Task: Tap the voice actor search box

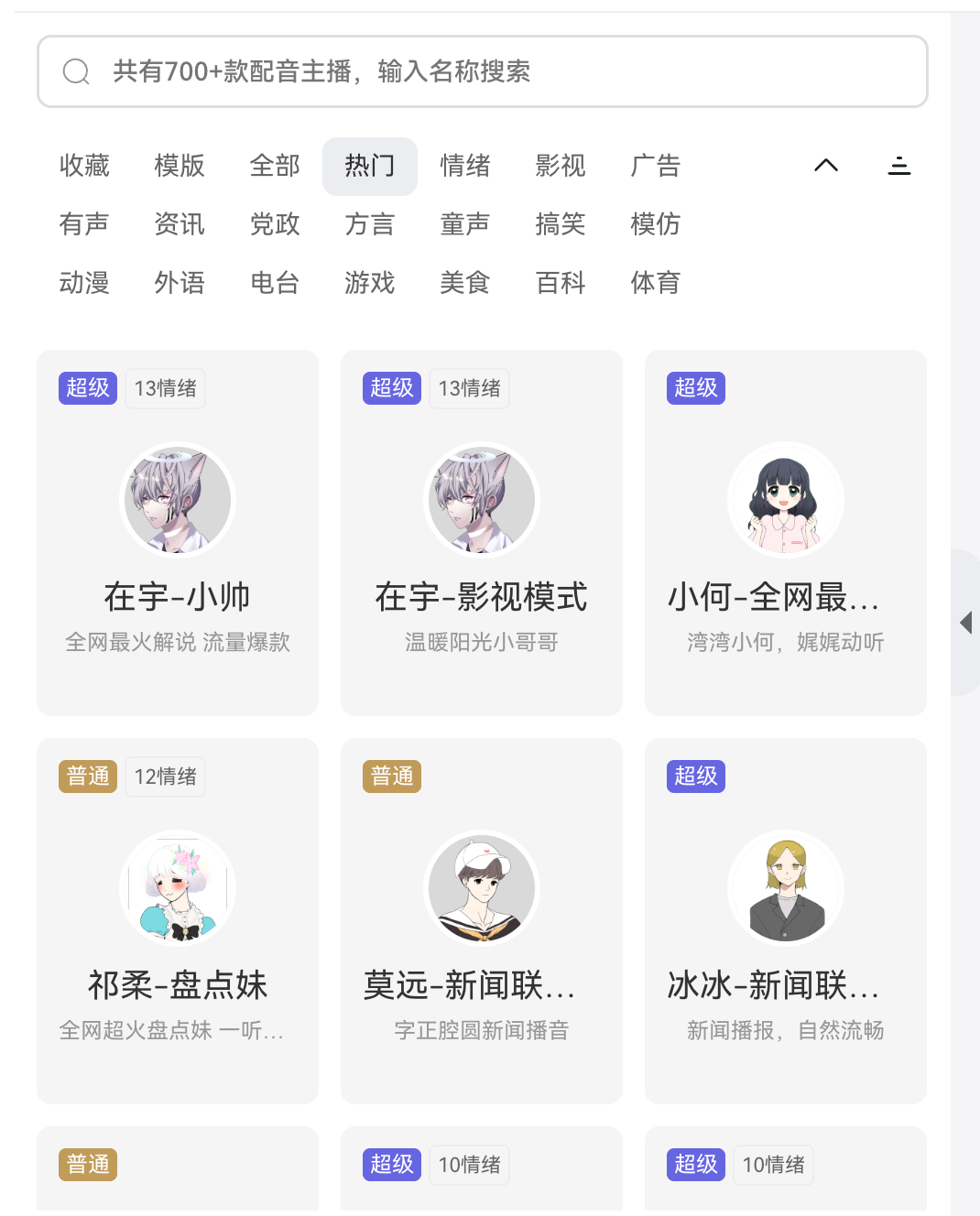Action: click(482, 71)
